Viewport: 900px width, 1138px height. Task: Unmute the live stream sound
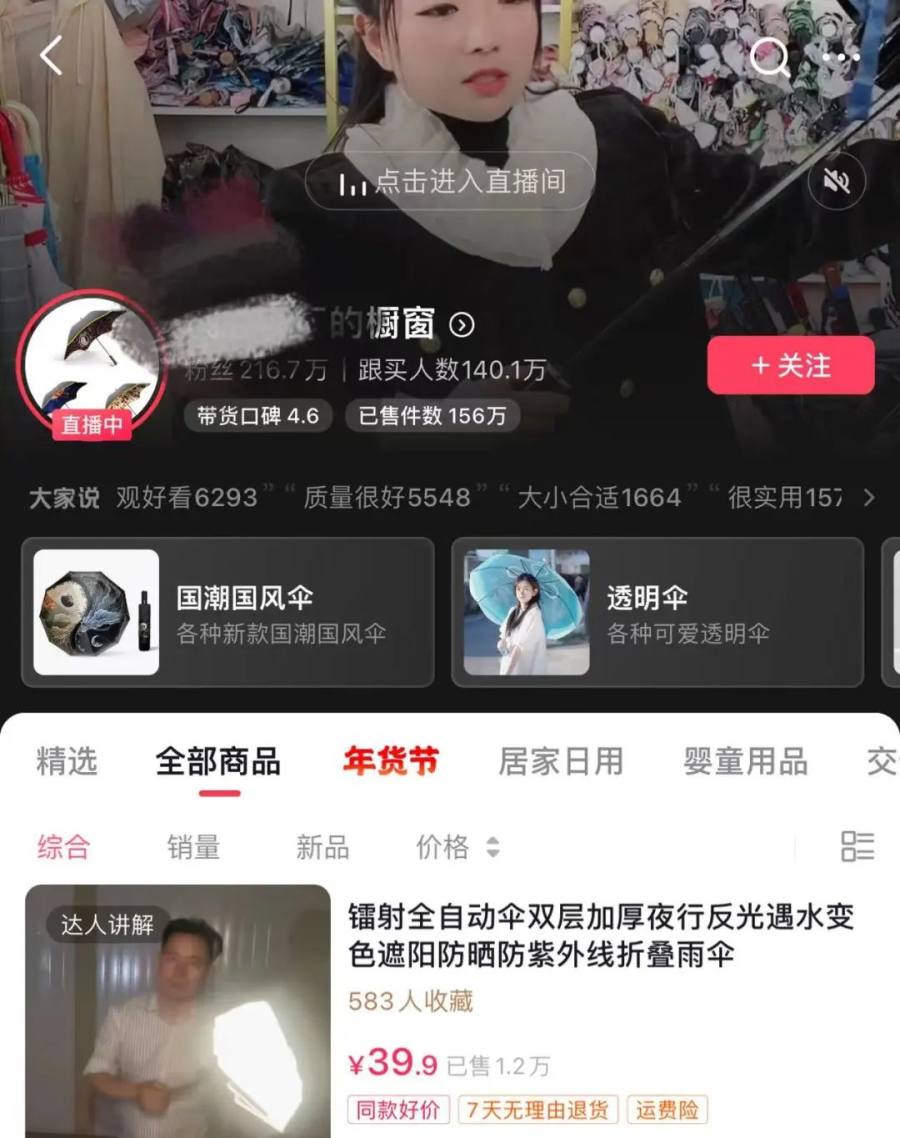836,181
